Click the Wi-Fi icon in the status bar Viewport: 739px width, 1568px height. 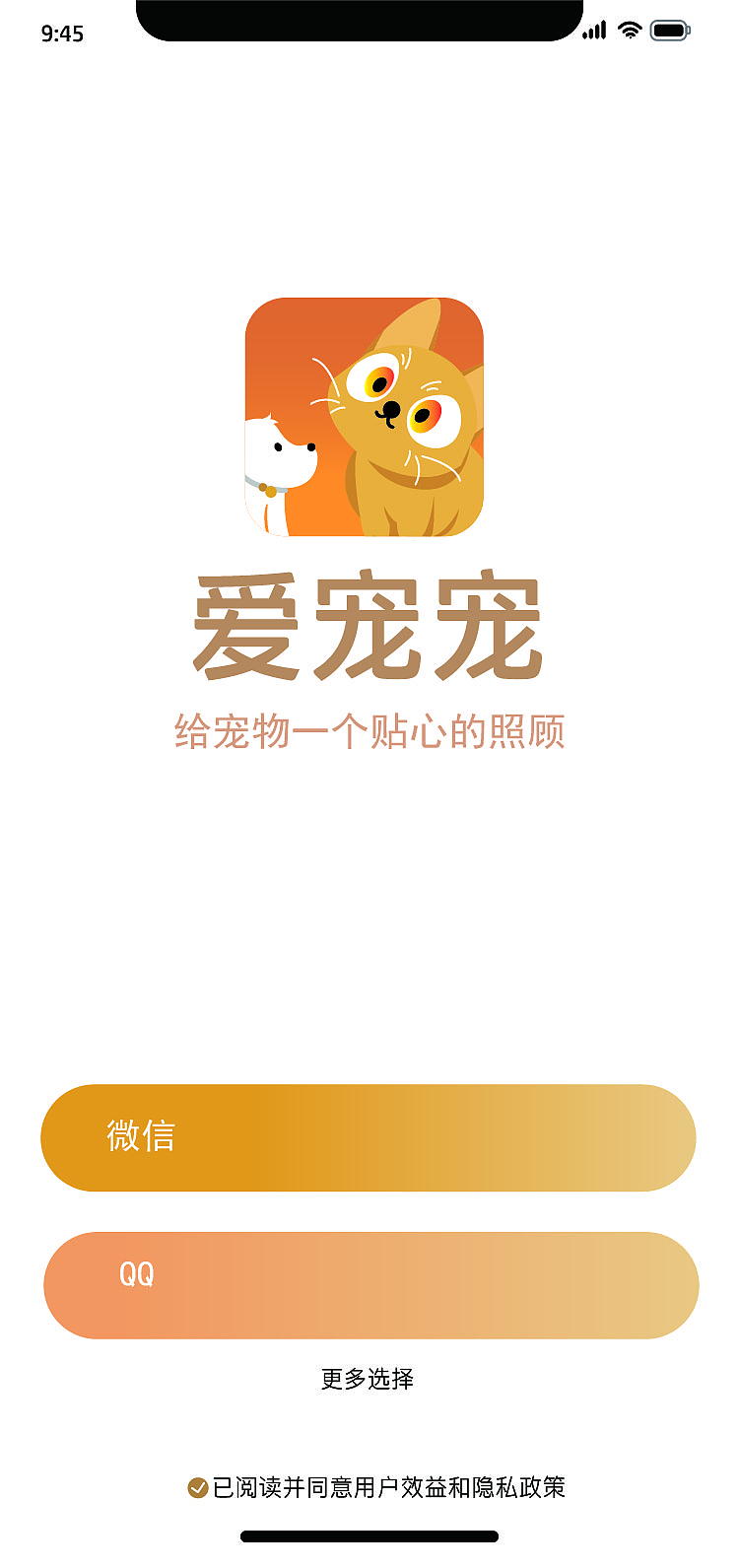(629, 30)
